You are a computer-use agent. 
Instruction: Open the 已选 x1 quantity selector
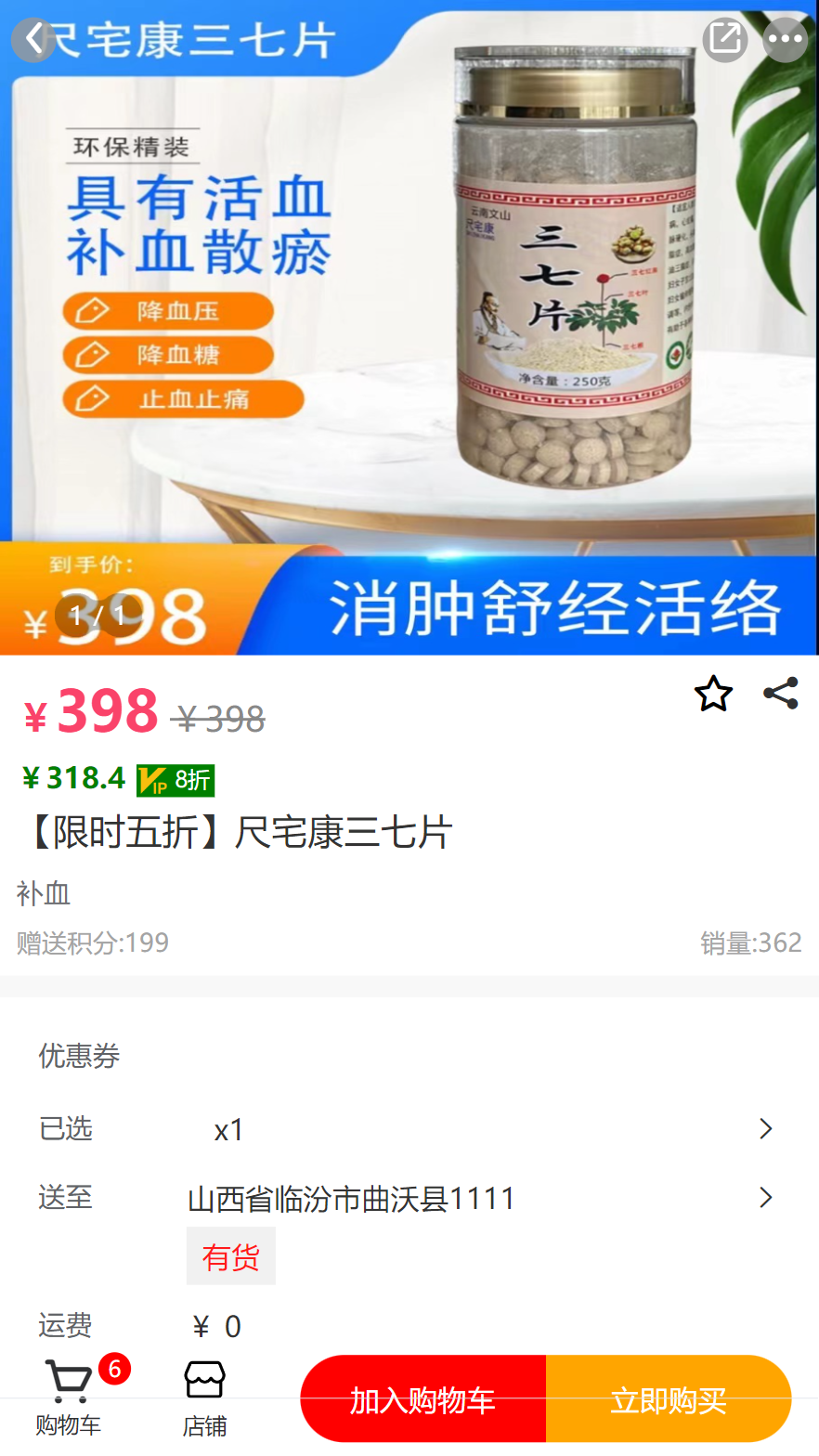(409, 1129)
